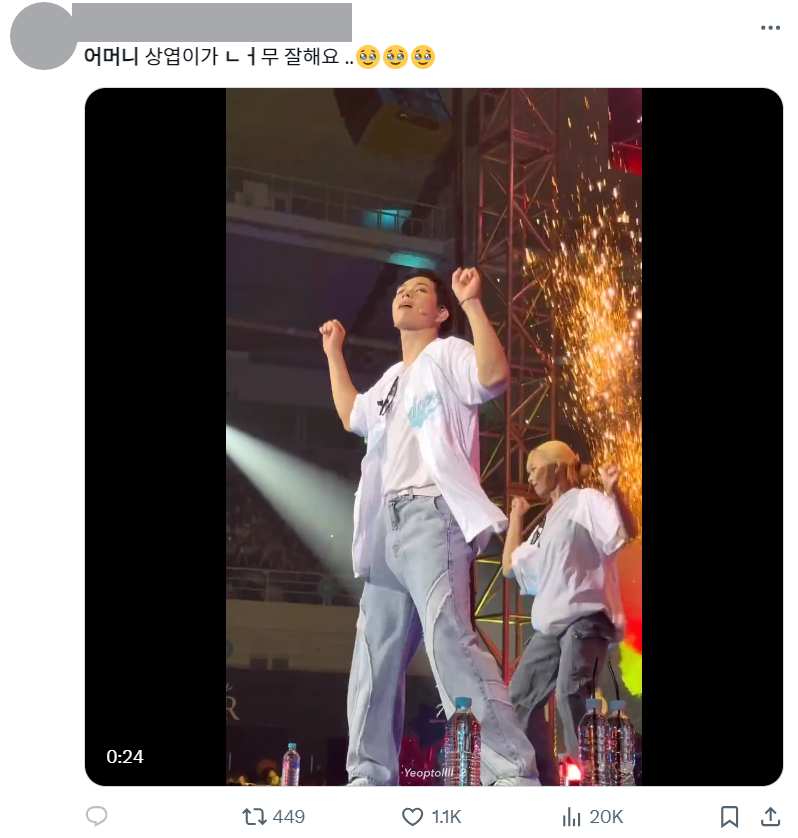Reply to the post via comment icon
This screenshot has width=798, height=838.
pos(97,816)
